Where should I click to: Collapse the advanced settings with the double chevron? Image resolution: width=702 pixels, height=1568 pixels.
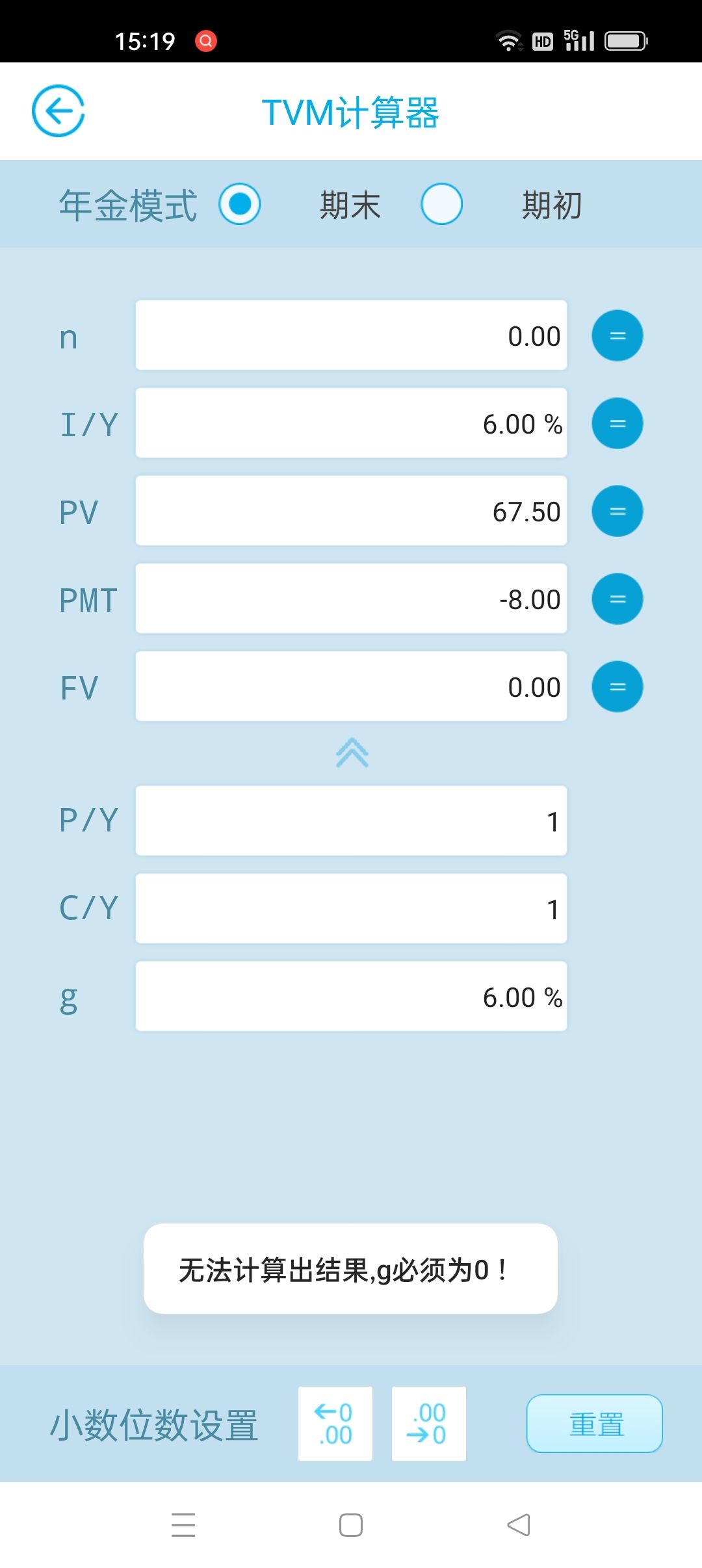tap(352, 753)
